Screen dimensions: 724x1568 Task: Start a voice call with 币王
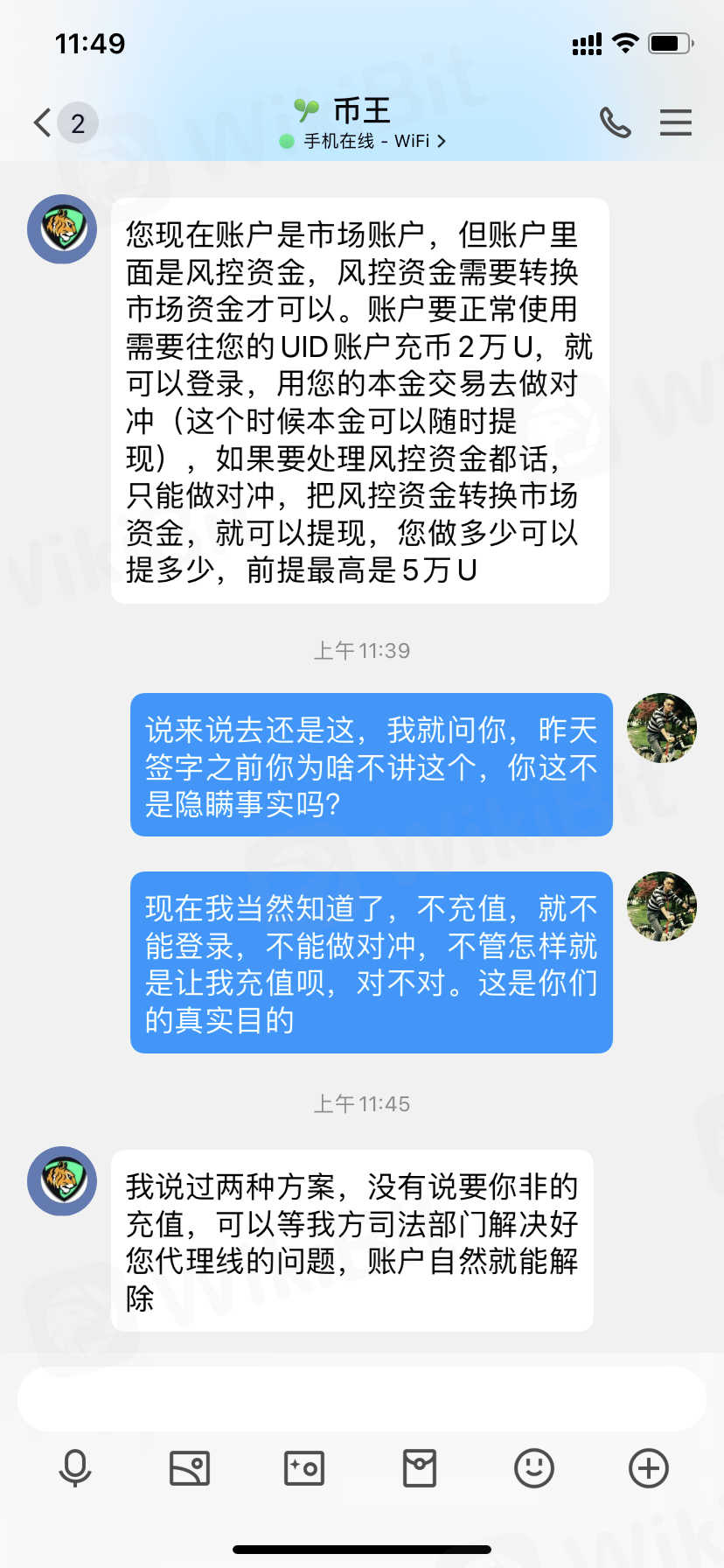point(615,122)
